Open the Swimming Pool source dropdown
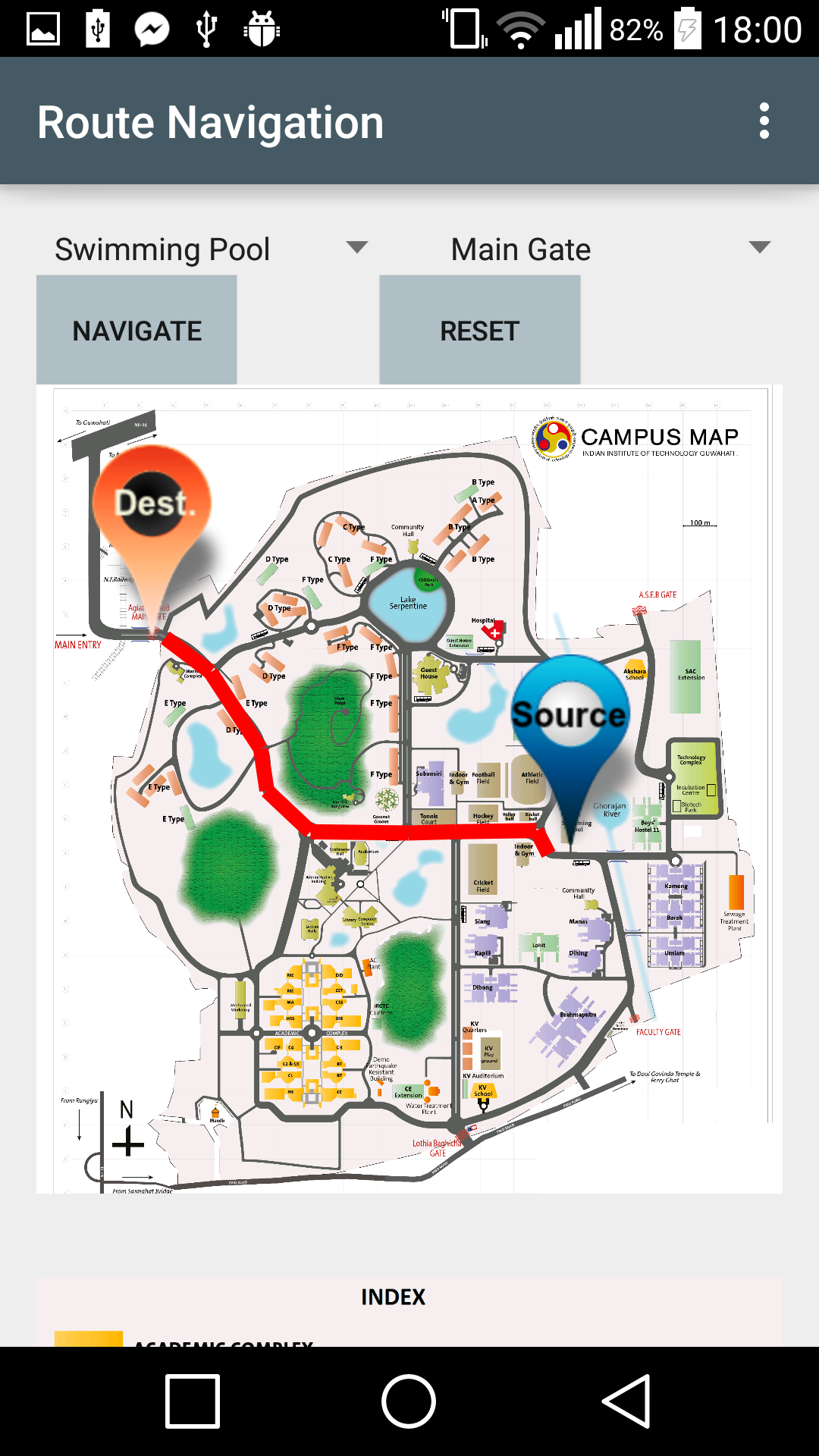This screenshot has width=819, height=1456. tap(163, 248)
